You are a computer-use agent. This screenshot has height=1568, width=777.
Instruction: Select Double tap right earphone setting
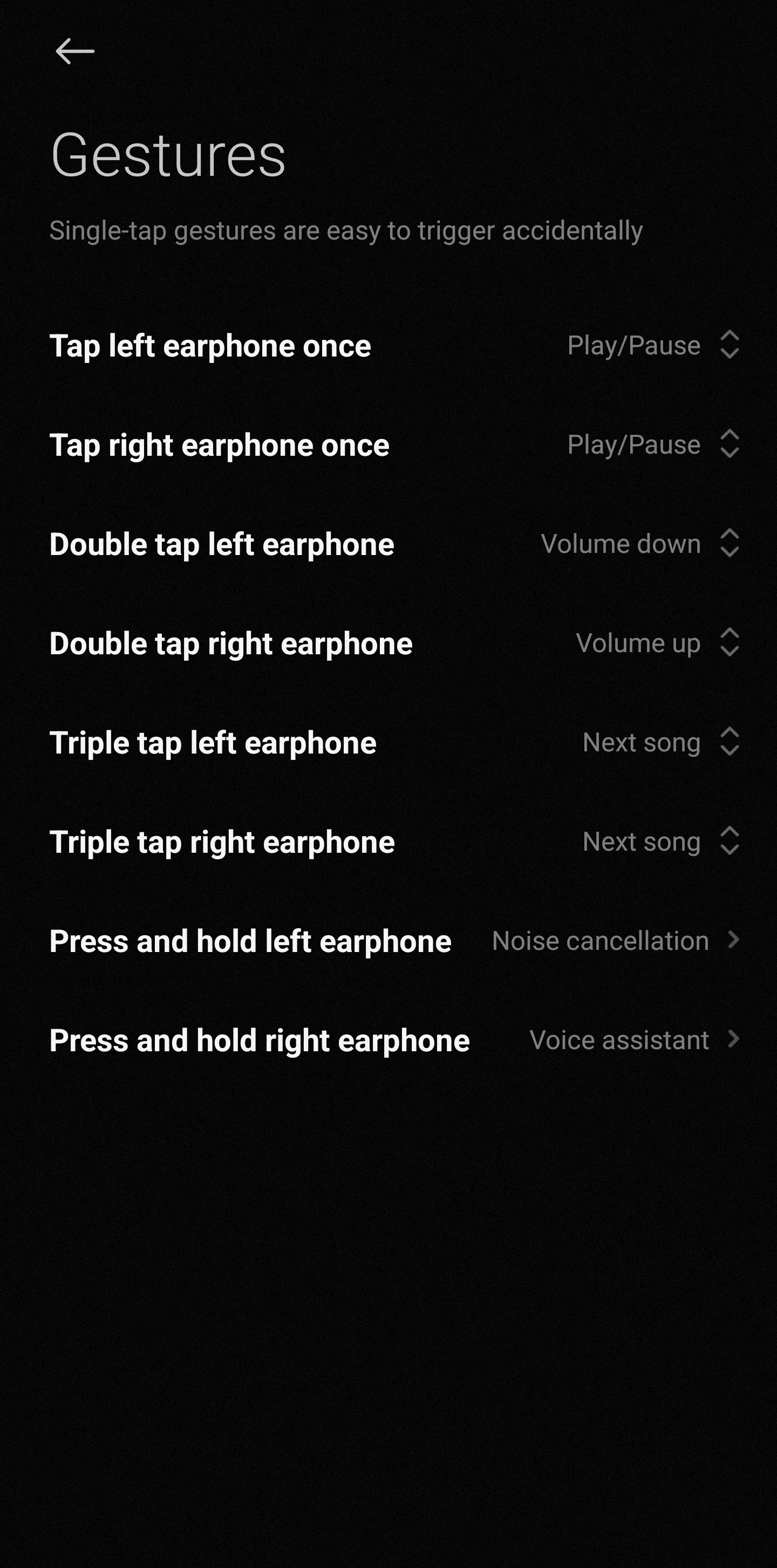[x=657, y=643]
